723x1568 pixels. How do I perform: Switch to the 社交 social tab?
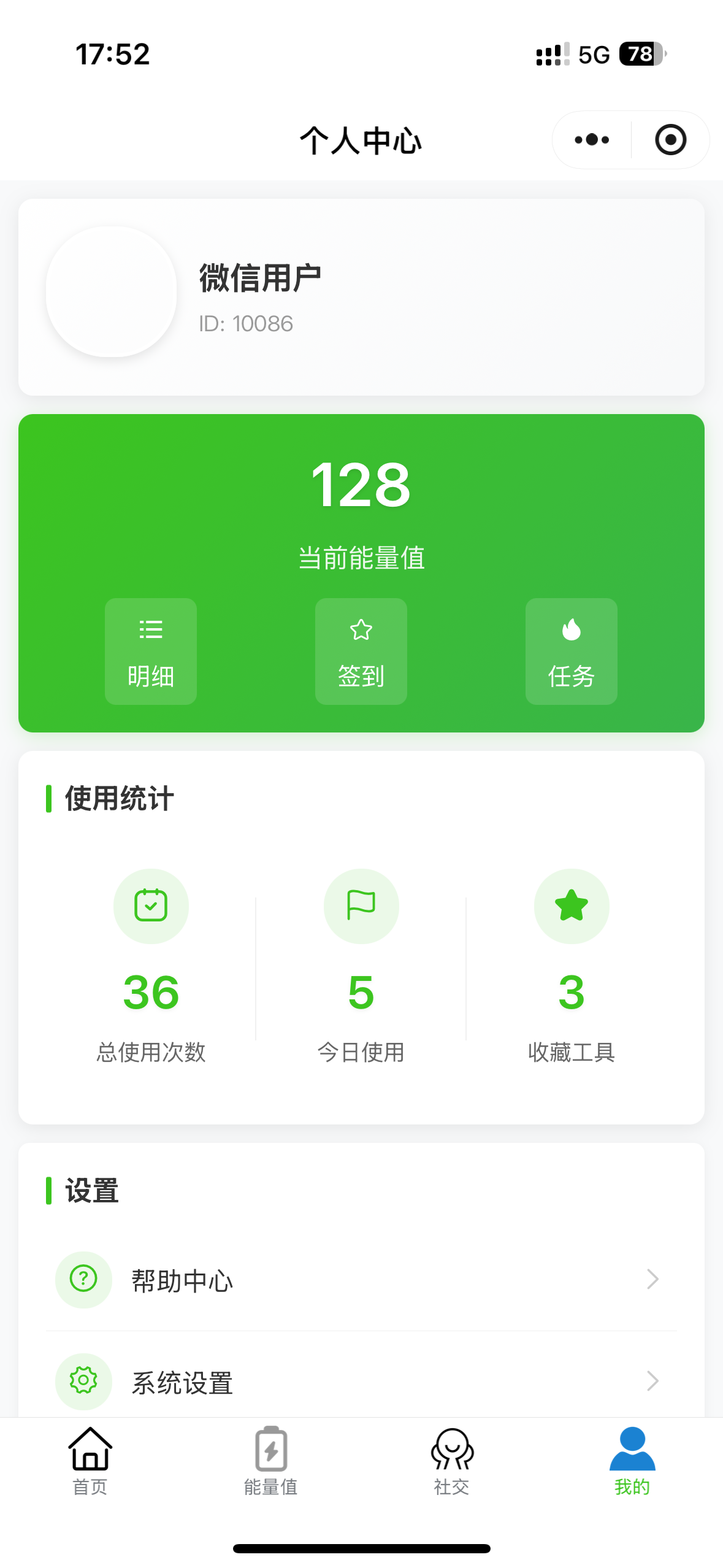[x=452, y=1461]
